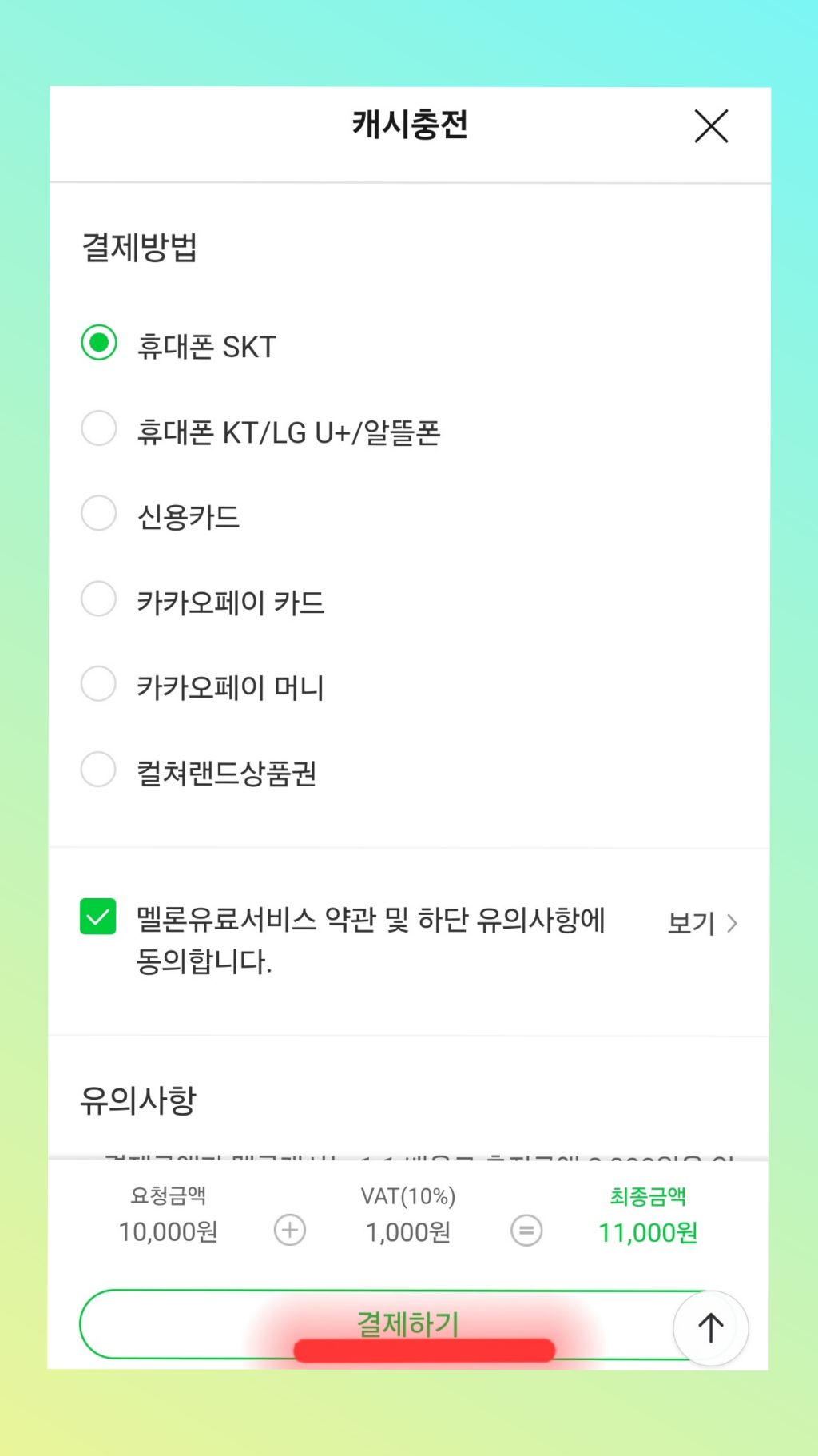Tap the scroll-to-top arrow button
Image resolution: width=818 pixels, height=1456 pixels.
pyautogui.click(x=711, y=1328)
